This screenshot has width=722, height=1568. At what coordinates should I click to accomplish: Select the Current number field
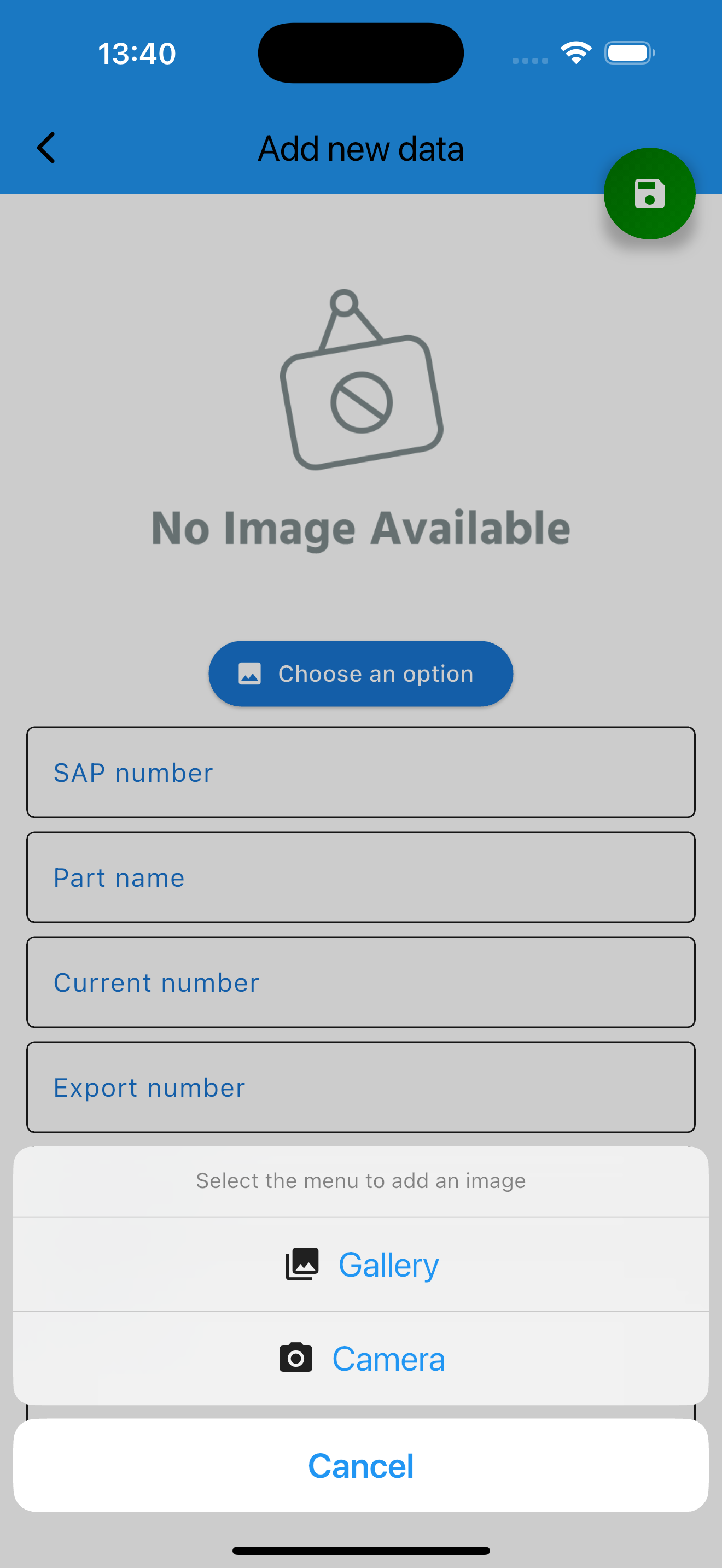(361, 982)
